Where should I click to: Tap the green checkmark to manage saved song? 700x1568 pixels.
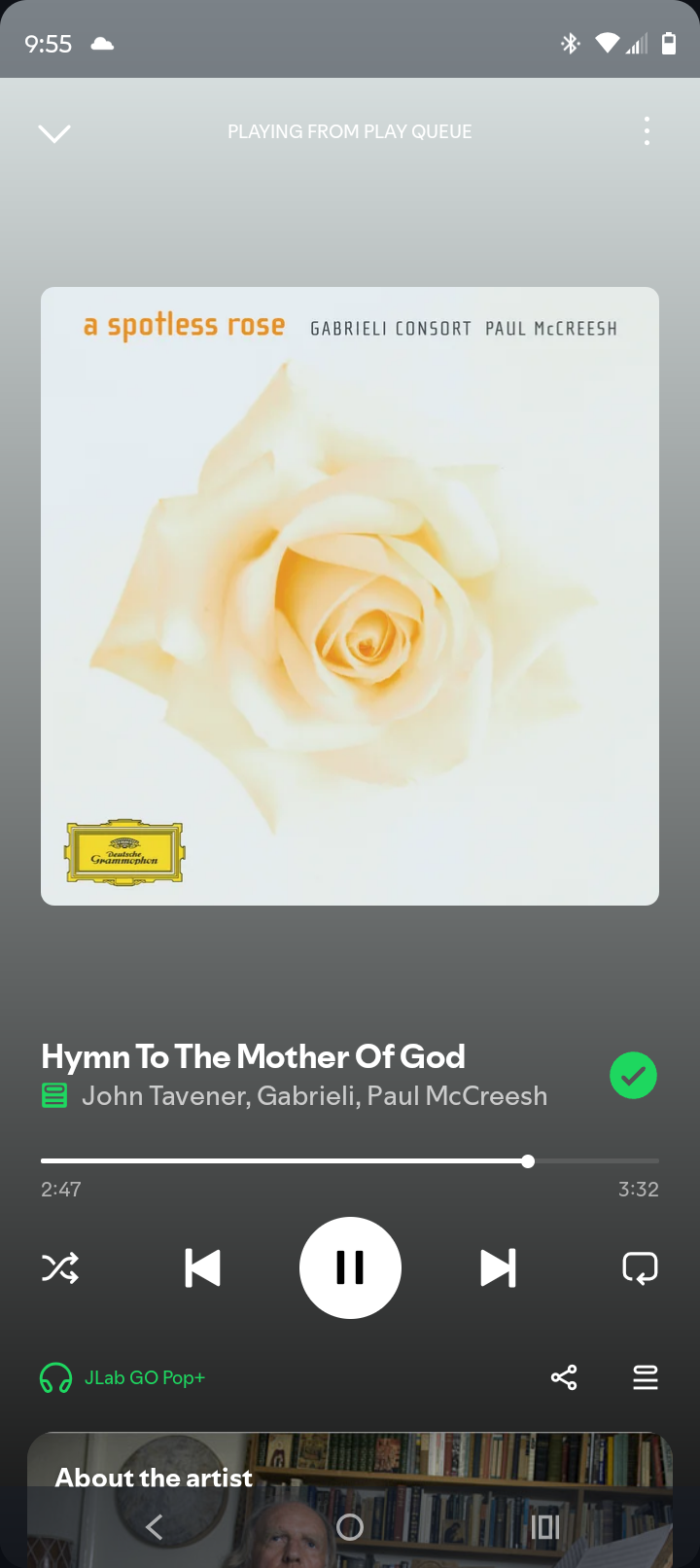point(633,1076)
